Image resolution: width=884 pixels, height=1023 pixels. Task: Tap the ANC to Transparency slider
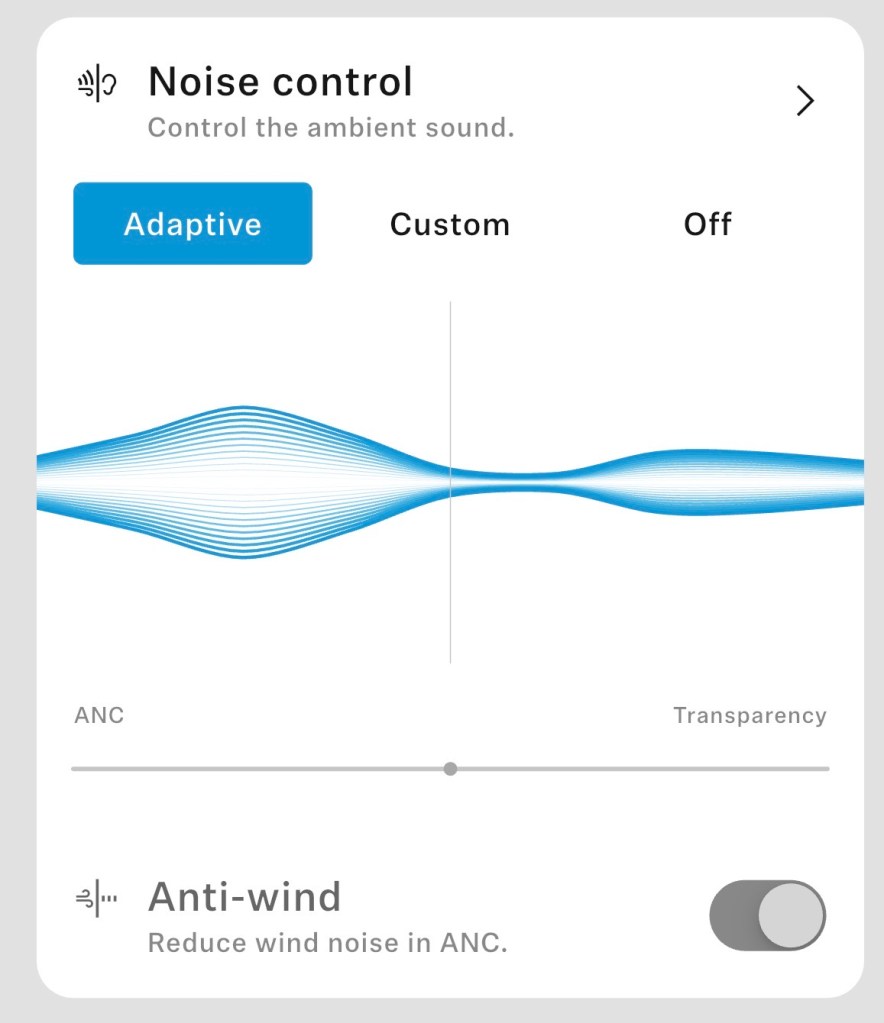450,769
